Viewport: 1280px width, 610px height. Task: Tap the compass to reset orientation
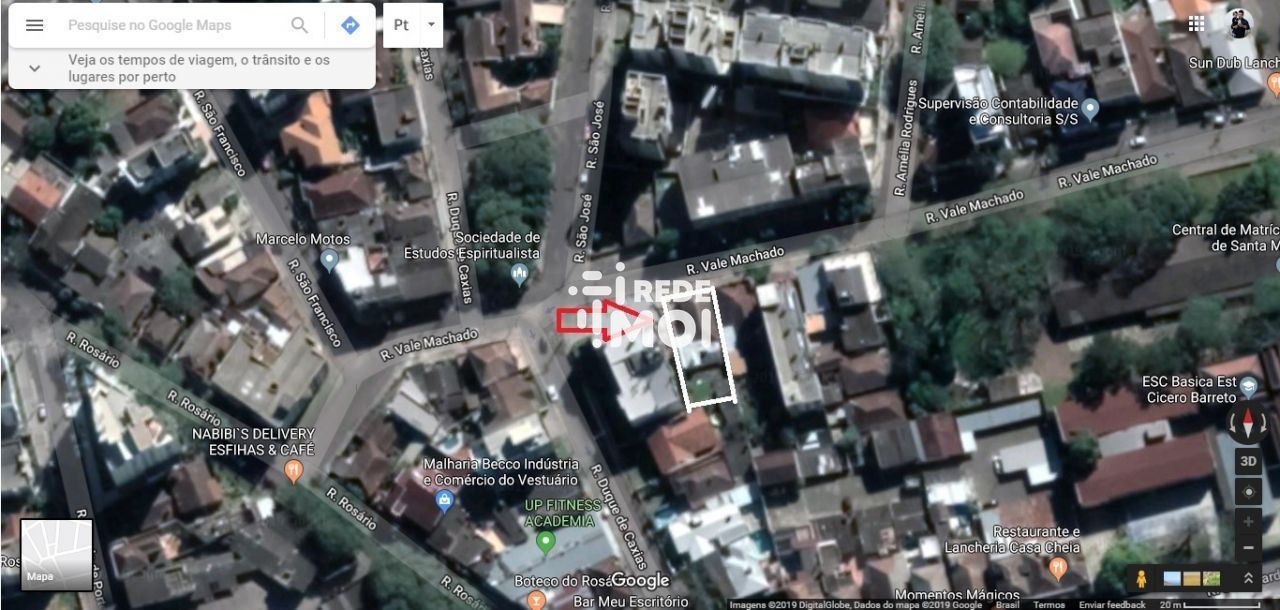[x=1248, y=423]
